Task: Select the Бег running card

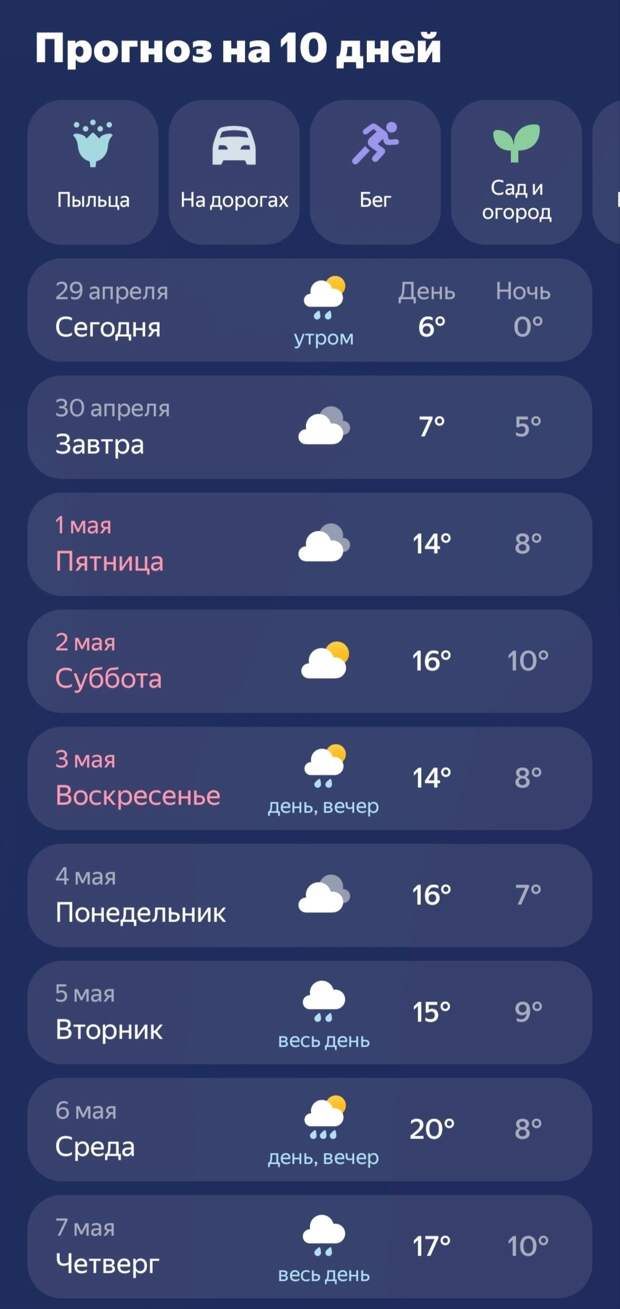Action: pos(375,172)
